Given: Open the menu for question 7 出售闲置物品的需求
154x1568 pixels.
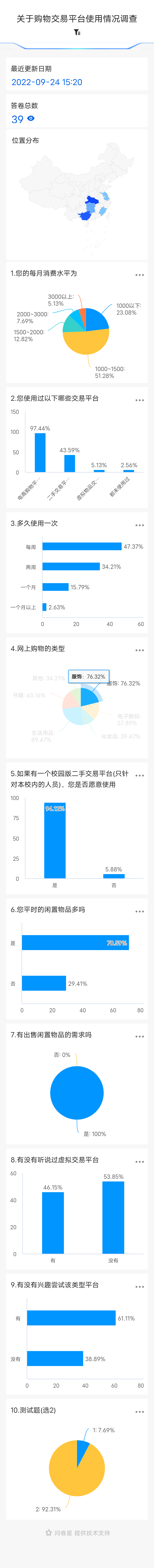Looking at the screenshot, I should pyautogui.click(x=139, y=1036).
